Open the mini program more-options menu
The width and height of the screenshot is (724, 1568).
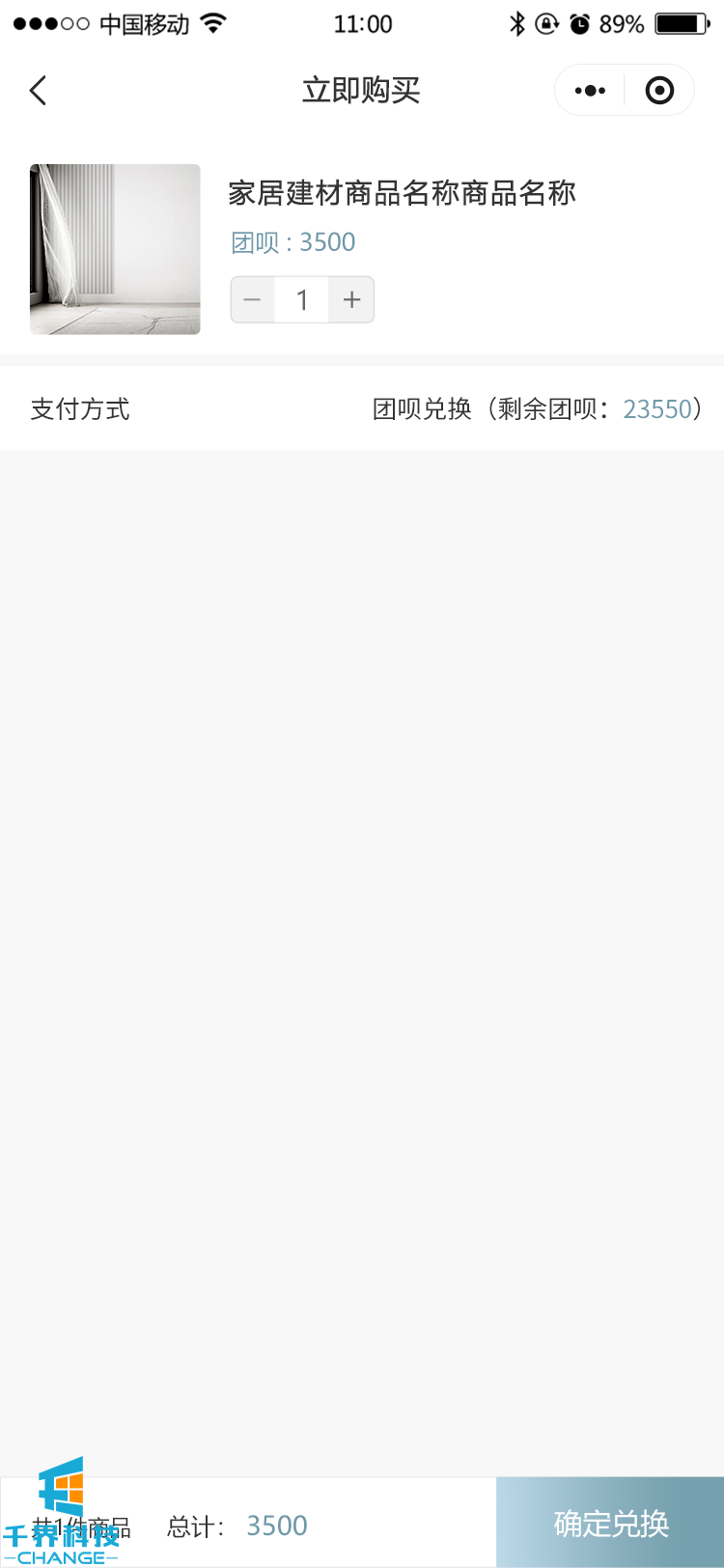[x=590, y=91]
